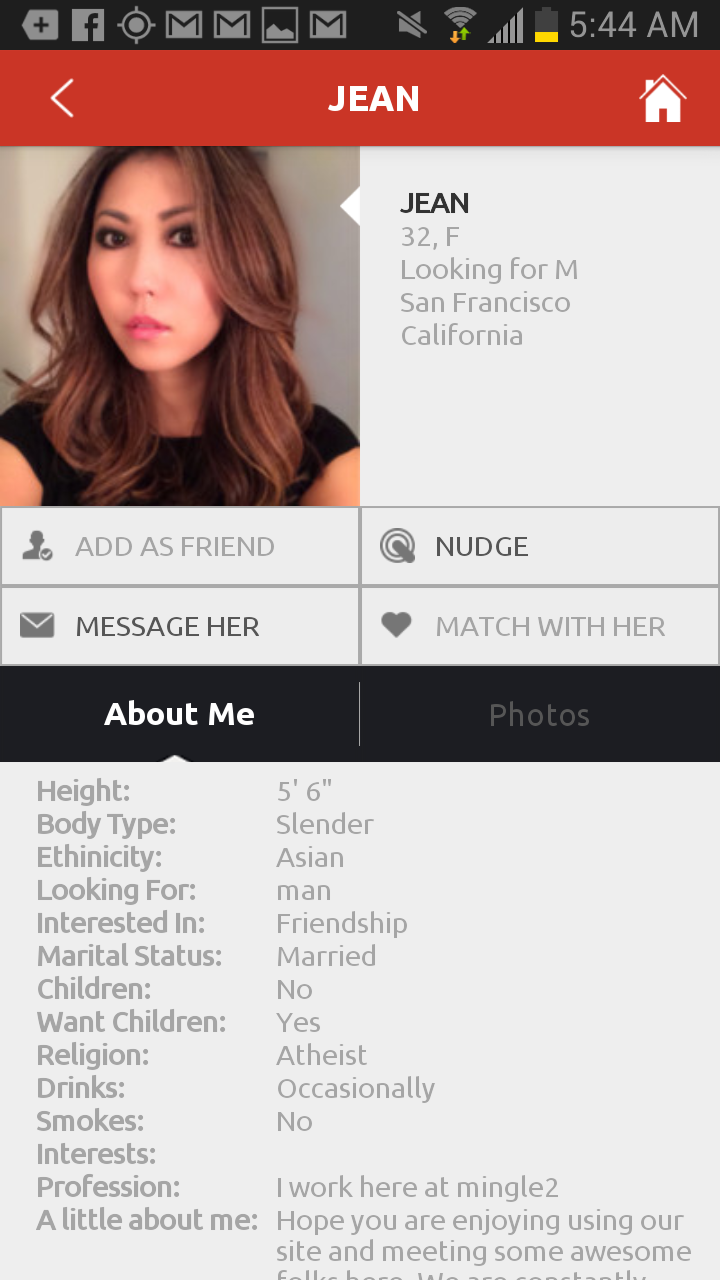Switch to the Photos tab
Screen dimensions: 720x1280
click(539, 714)
